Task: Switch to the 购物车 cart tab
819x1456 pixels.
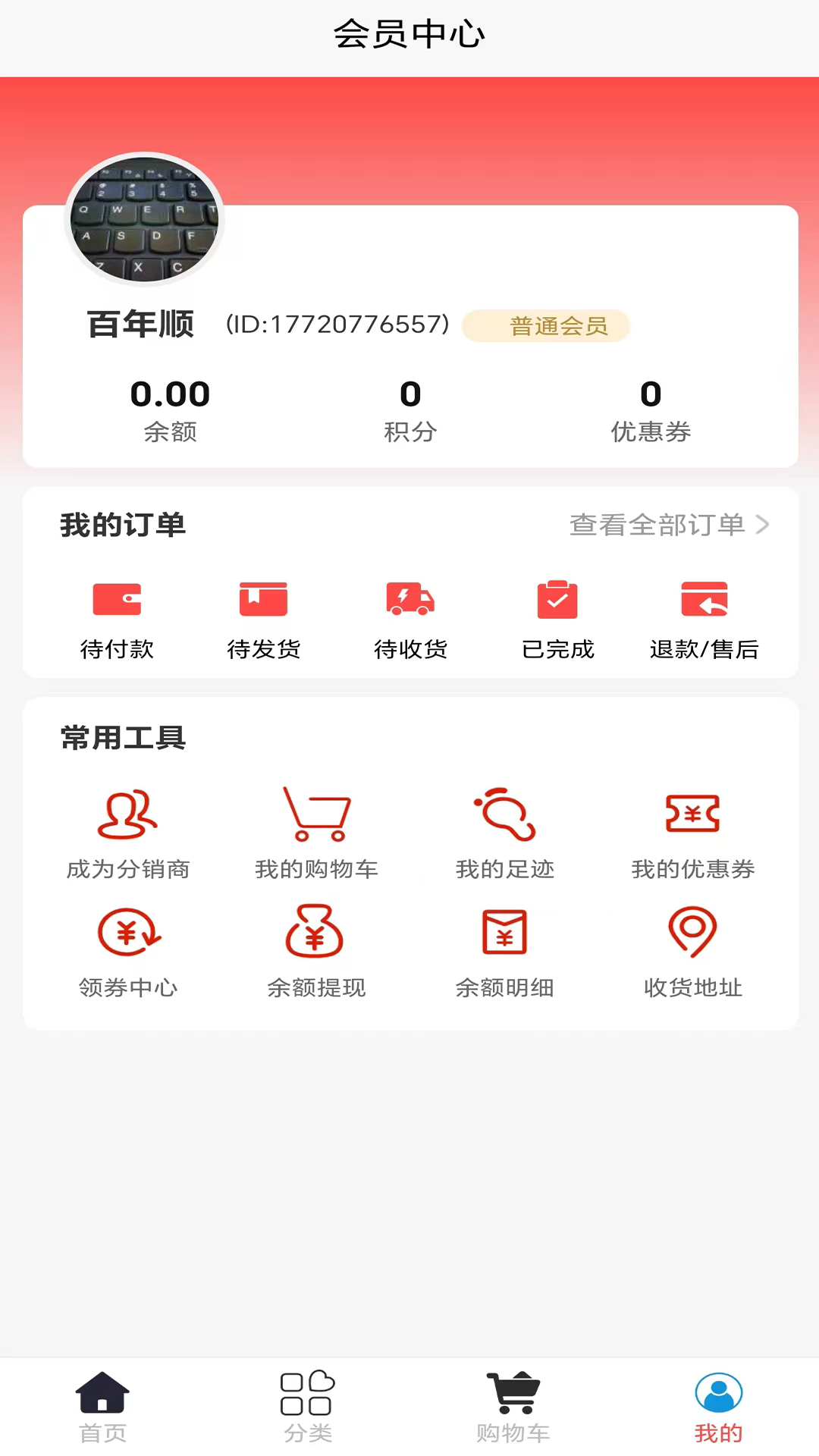Action: point(513,1407)
